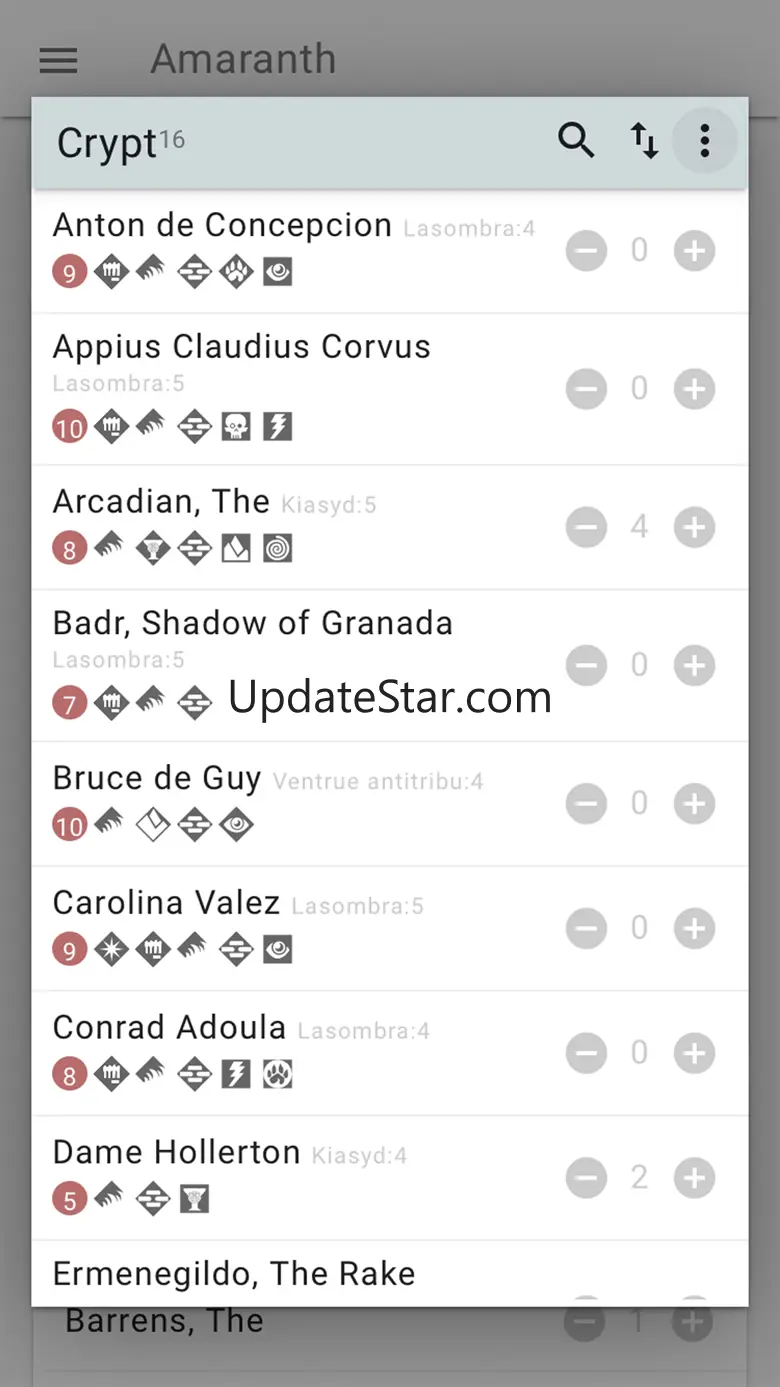Increase Carolina Valez count
This screenshot has height=1387, width=780.
(694, 928)
